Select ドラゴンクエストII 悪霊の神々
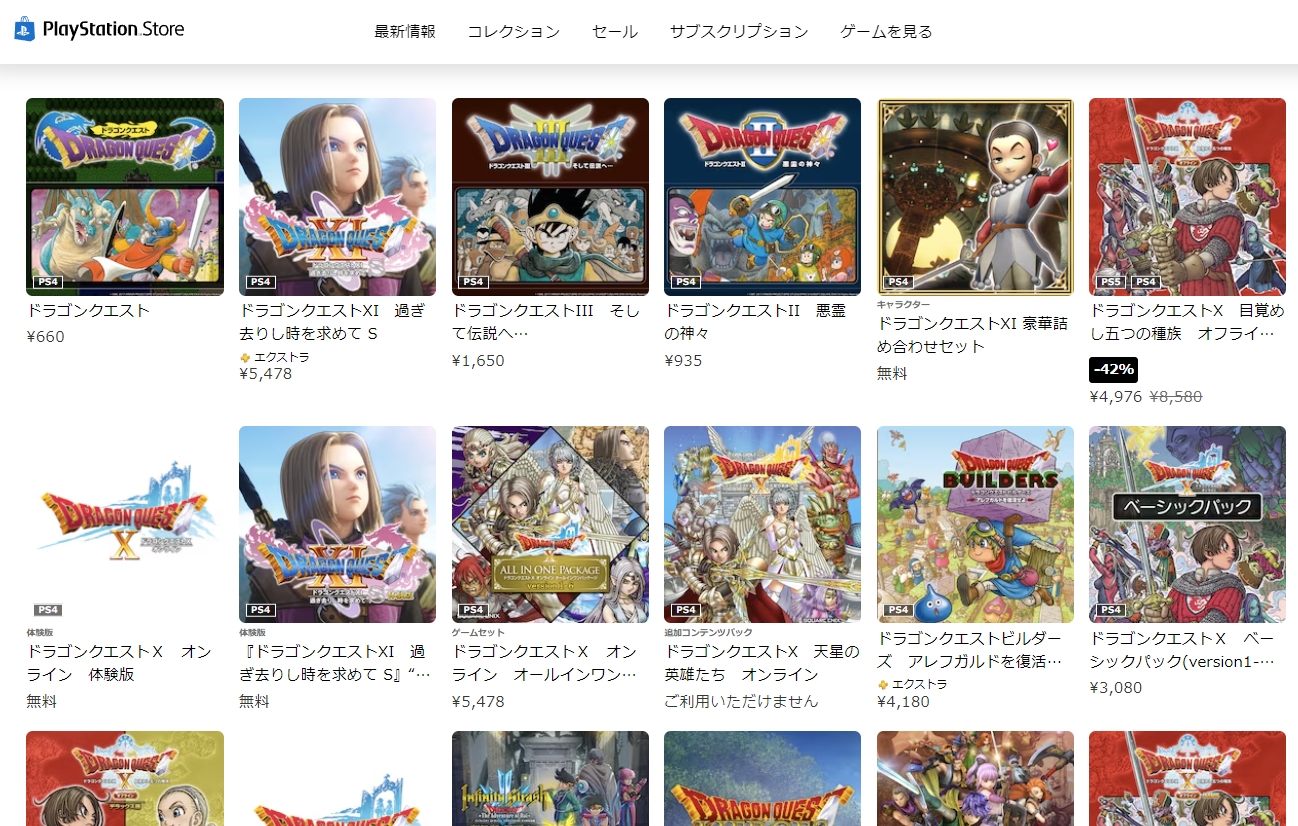The width and height of the screenshot is (1298, 826). 762,197
